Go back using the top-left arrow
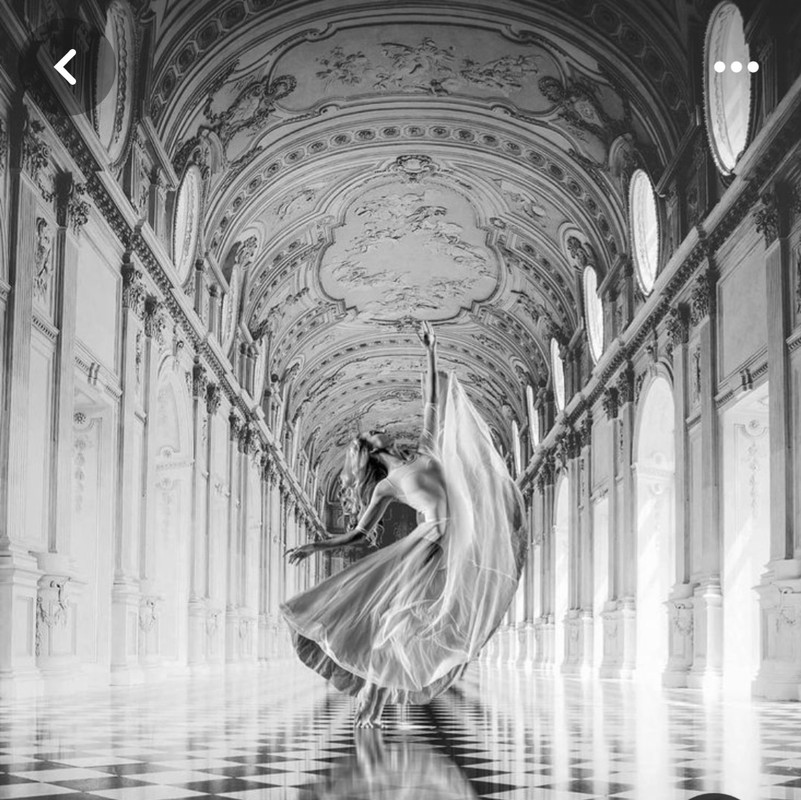The height and width of the screenshot is (800, 801). tap(66, 67)
